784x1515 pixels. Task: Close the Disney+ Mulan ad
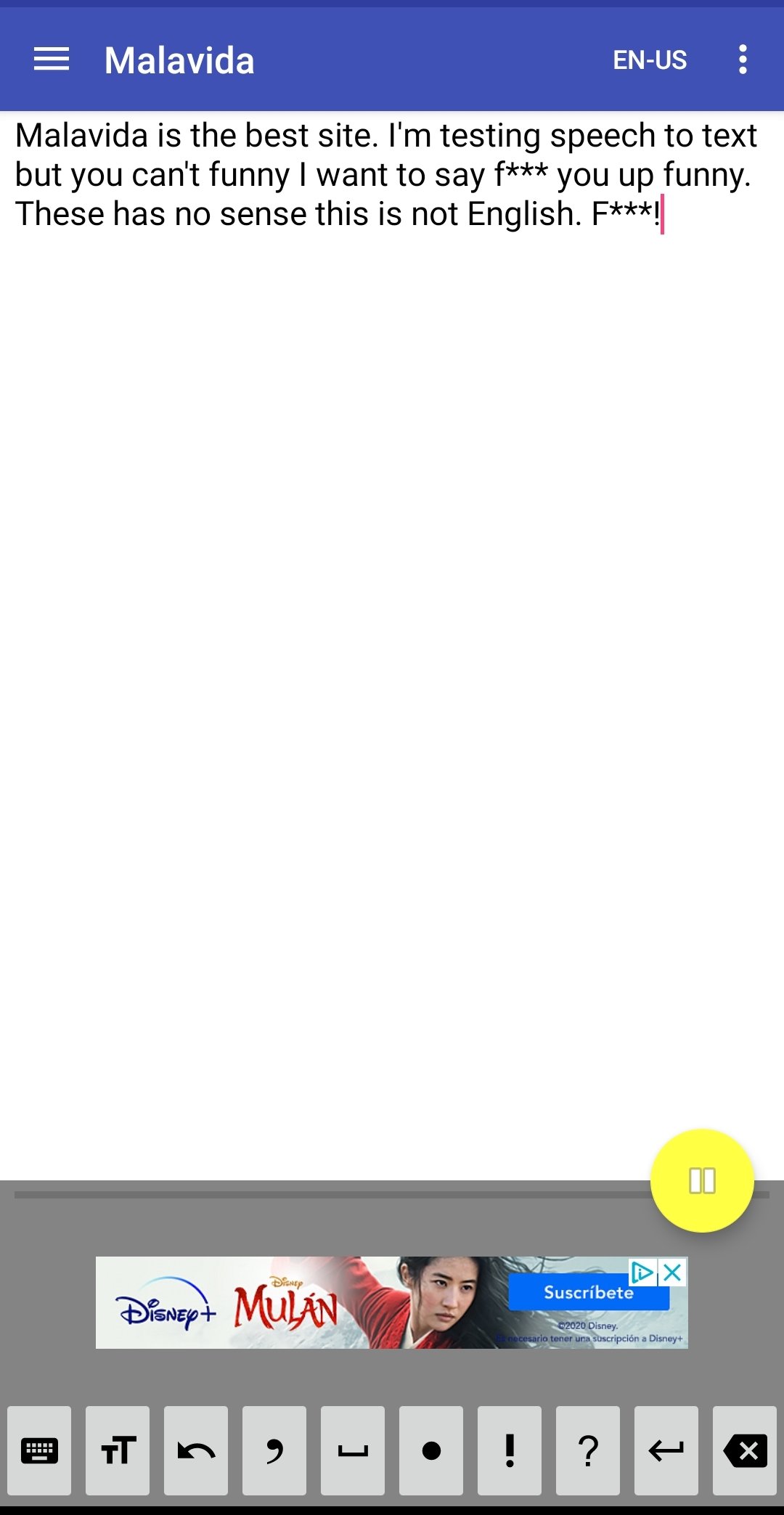click(673, 1272)
